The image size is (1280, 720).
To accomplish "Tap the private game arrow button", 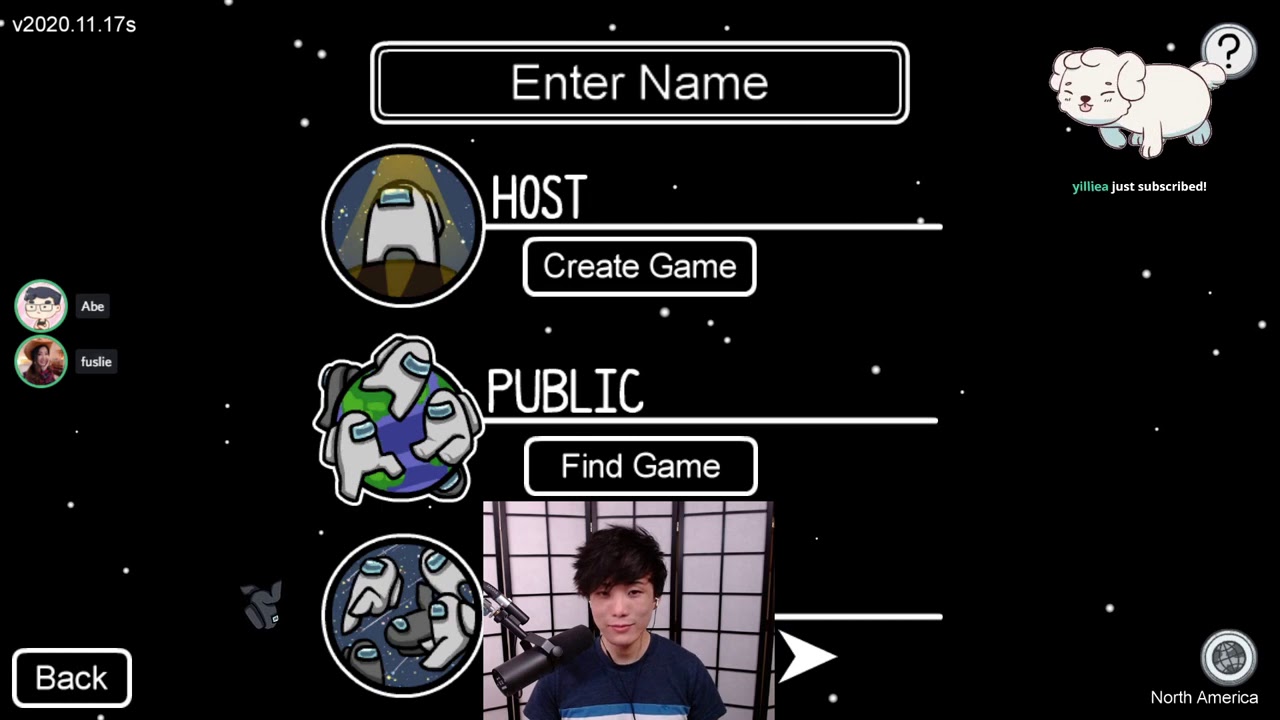I will 805,657.
